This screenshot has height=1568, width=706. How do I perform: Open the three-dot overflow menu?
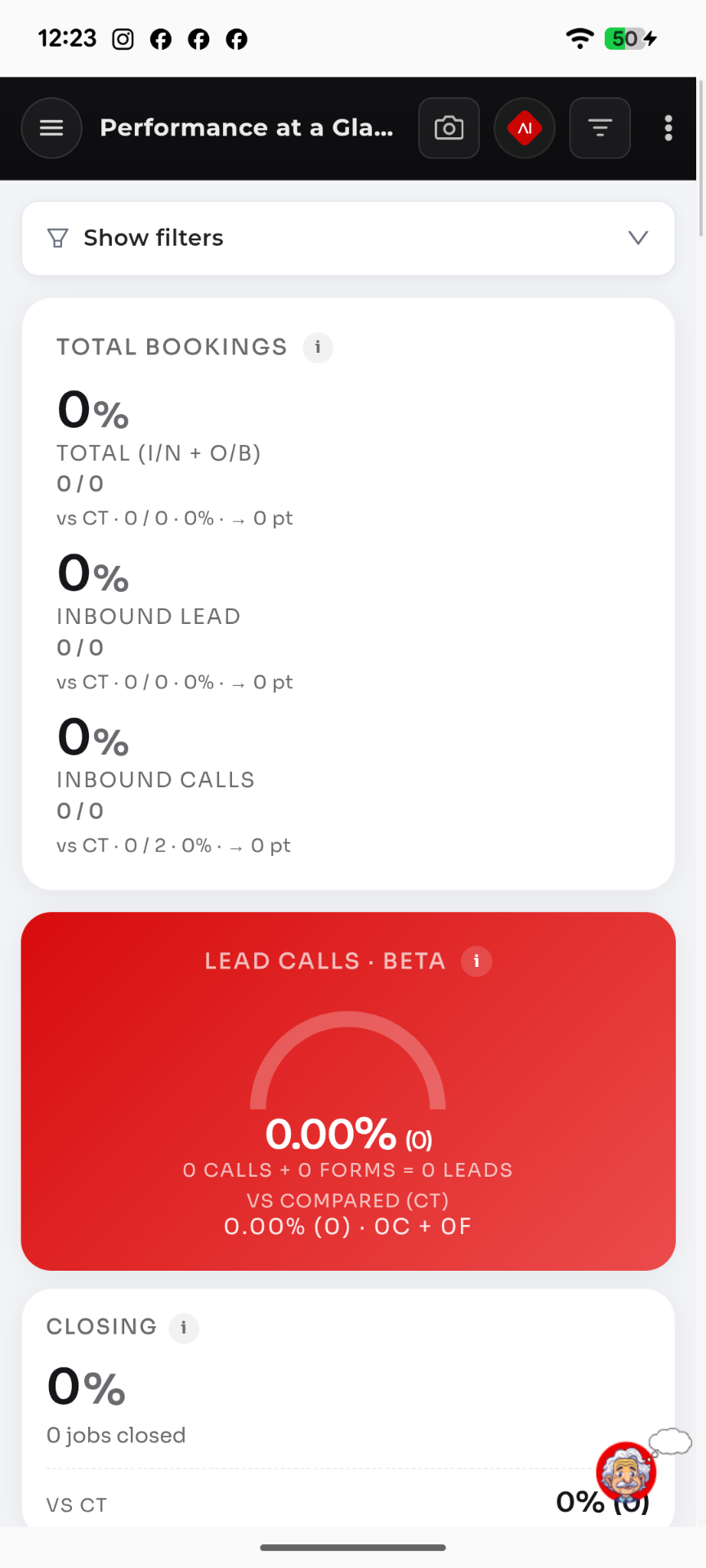tap(668, 128)
